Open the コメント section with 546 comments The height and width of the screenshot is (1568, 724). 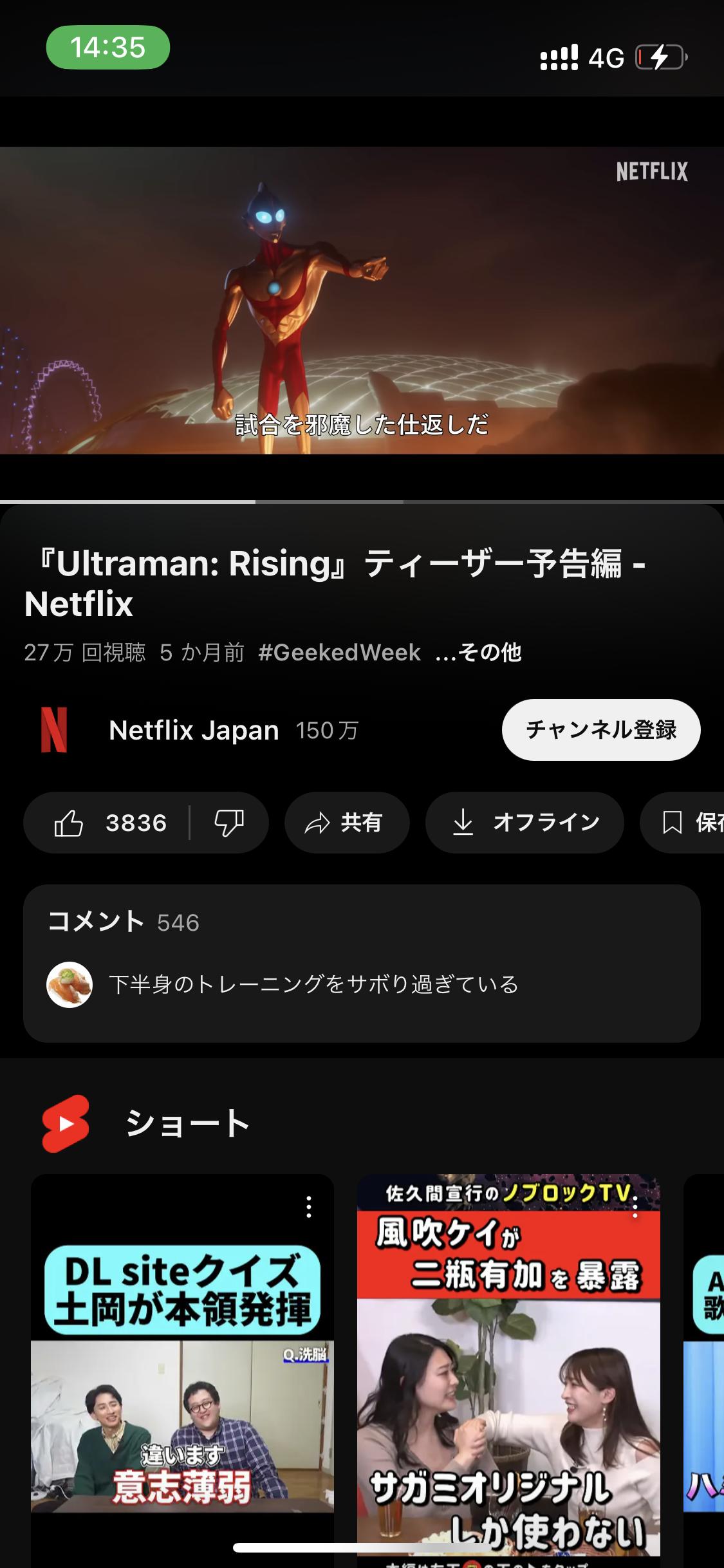[362, 963]
